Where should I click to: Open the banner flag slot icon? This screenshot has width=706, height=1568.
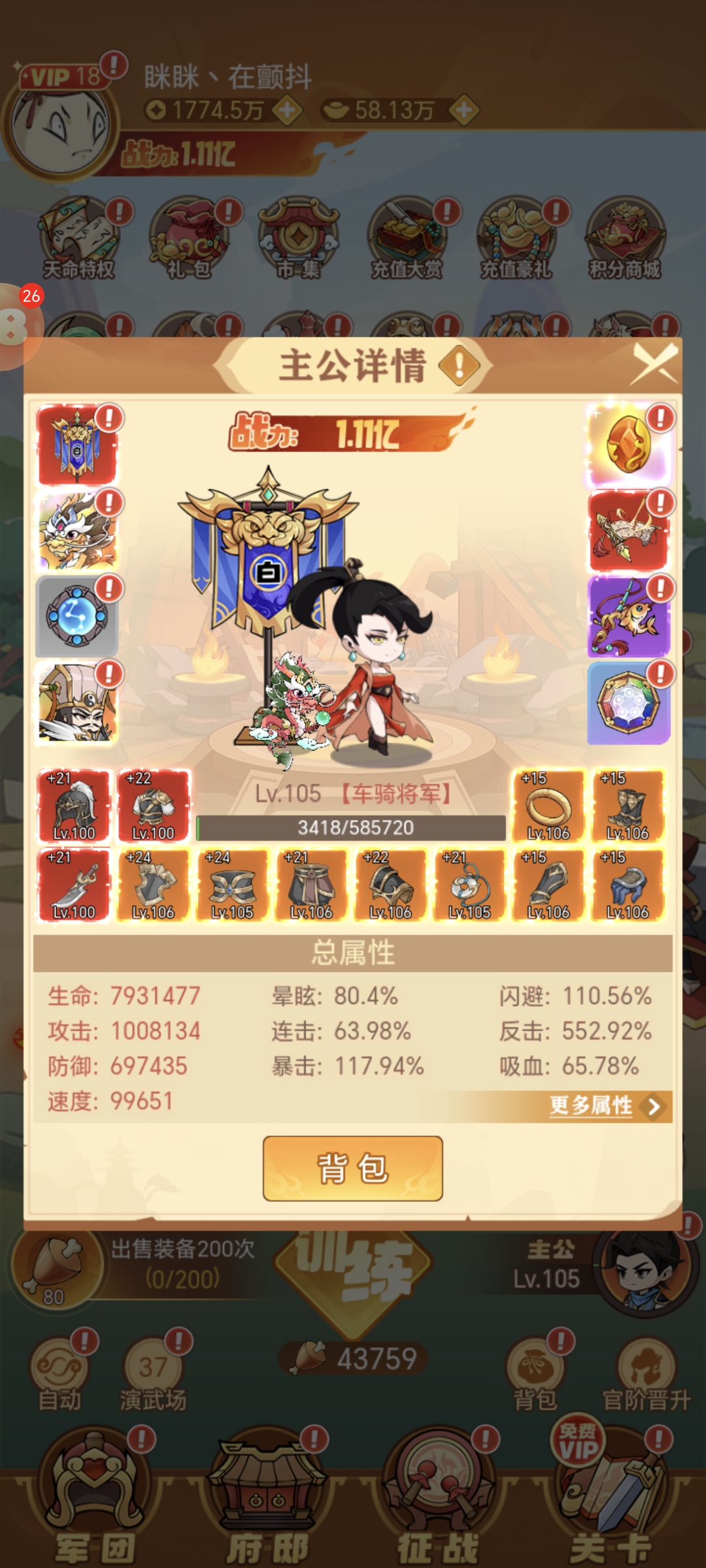coord(77,446)
